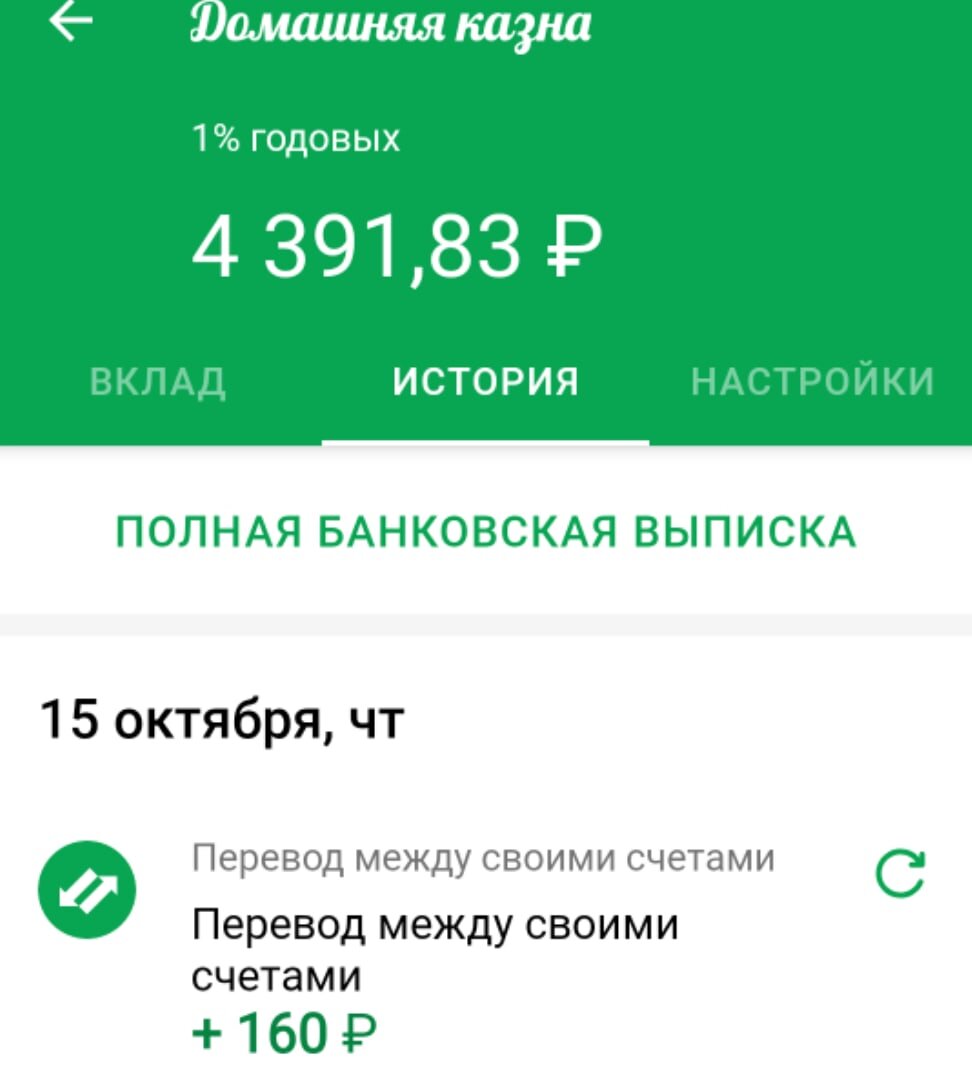This screenshot has width=972, height=1080.
Task: Select the ИСТОРИЯ tab
Action: (484, 380)
